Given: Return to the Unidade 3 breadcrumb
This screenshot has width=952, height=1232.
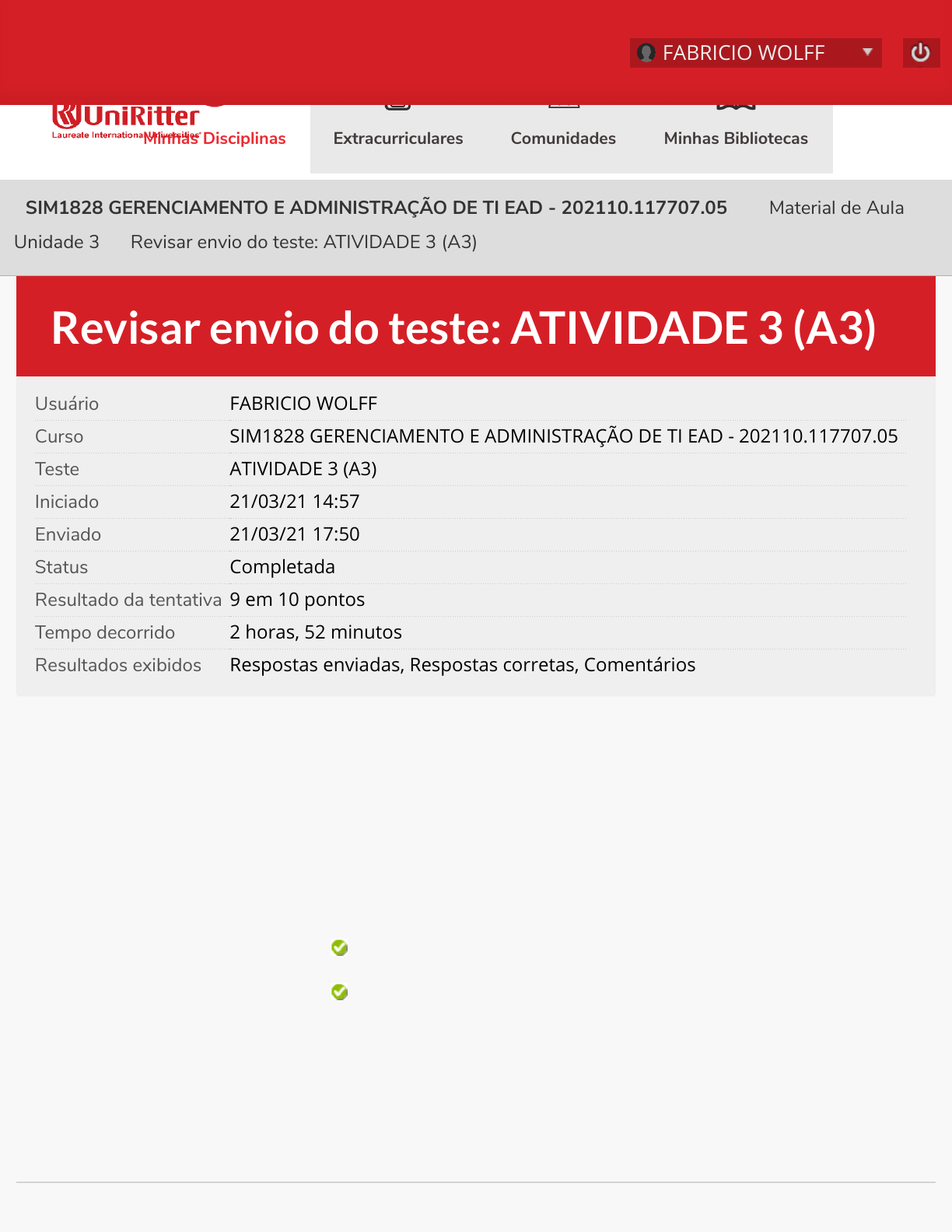Looking at the screenshot, I should (57, 242).
